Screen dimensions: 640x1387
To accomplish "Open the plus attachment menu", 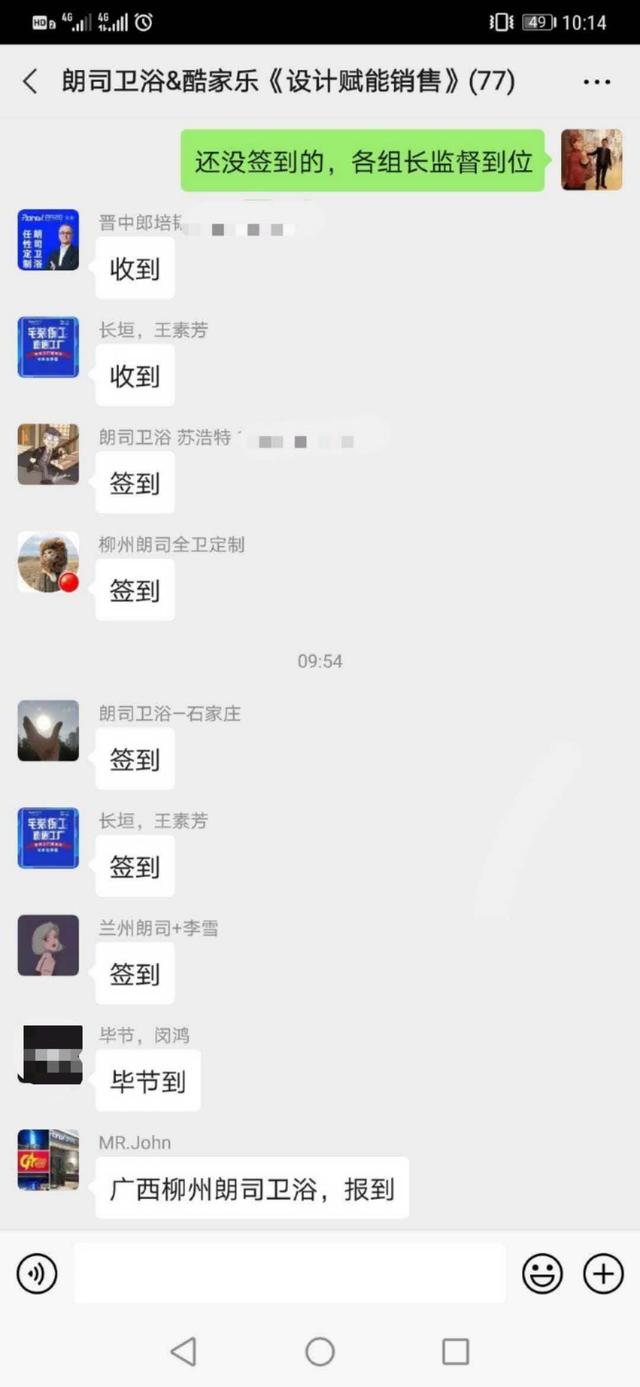I will point(603,1274).
